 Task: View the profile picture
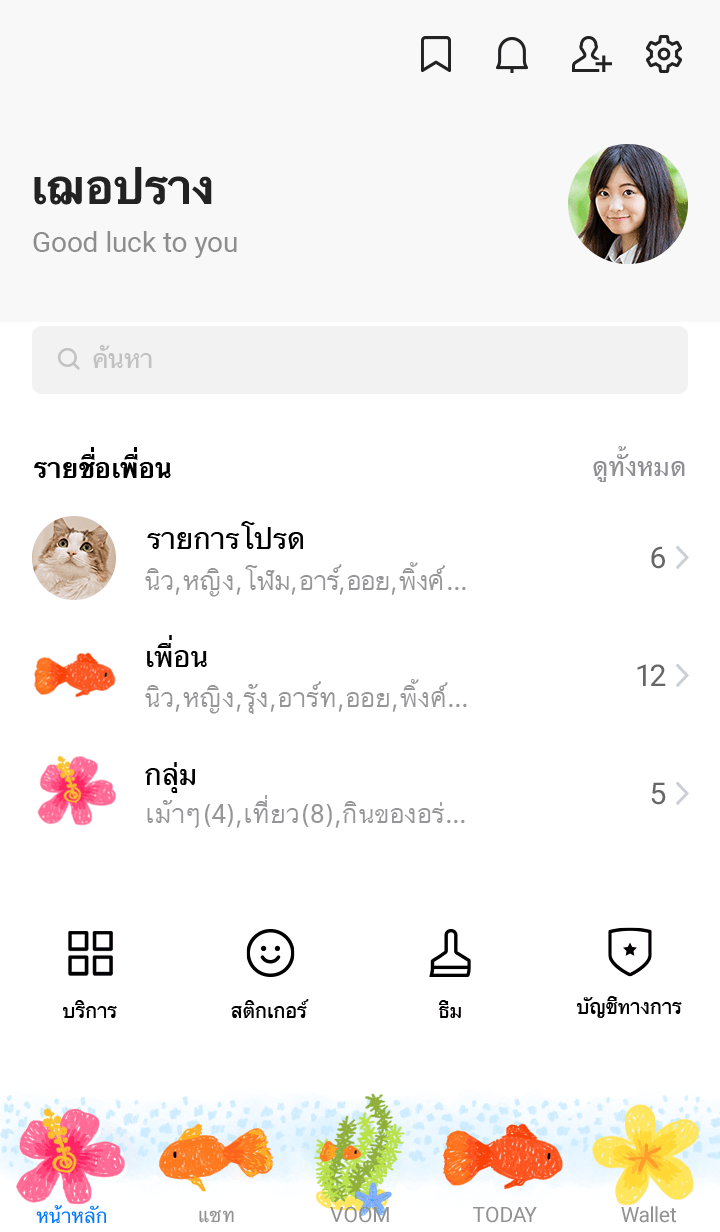[628, 204]
